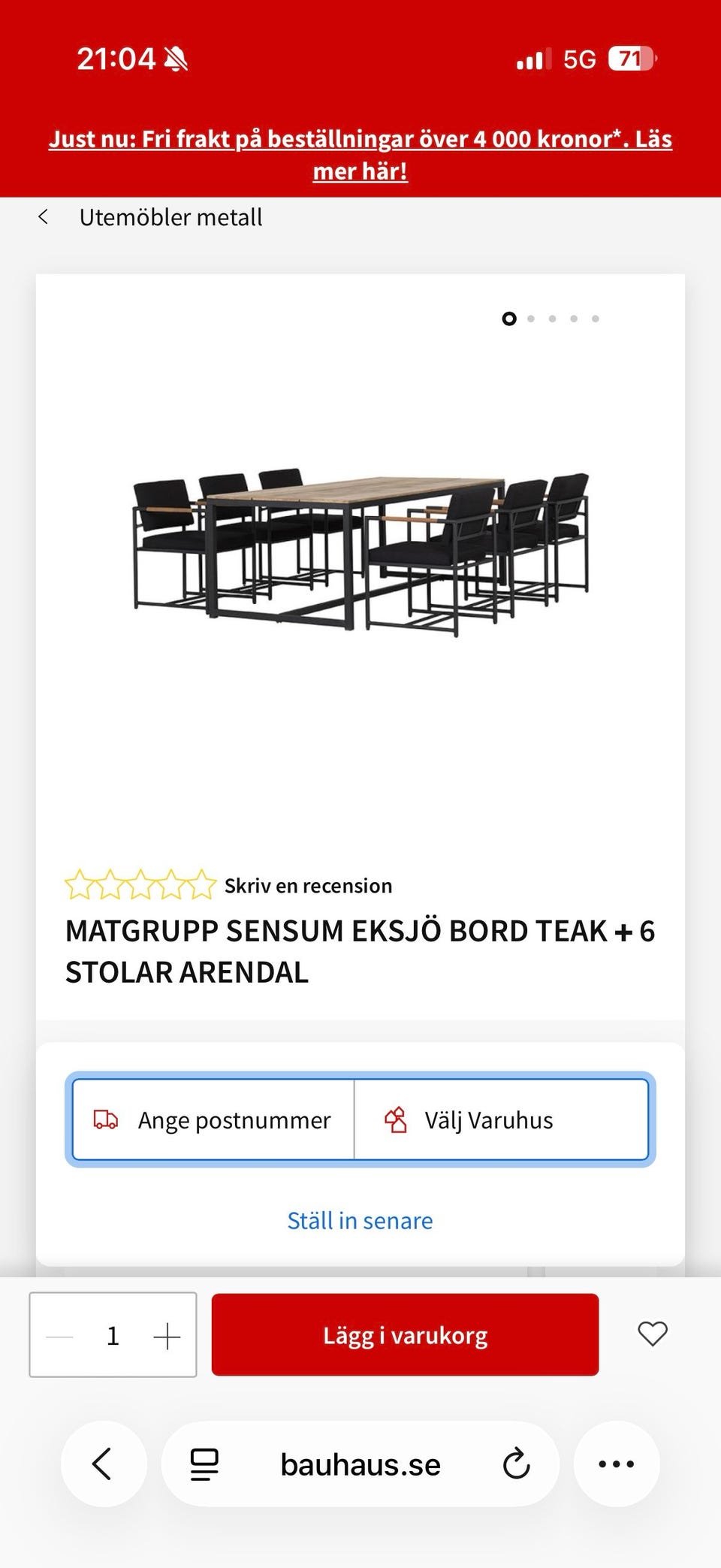Select the second carousel dot
This screenshot has height=1568, width=721.
click(x=531, y=319)
